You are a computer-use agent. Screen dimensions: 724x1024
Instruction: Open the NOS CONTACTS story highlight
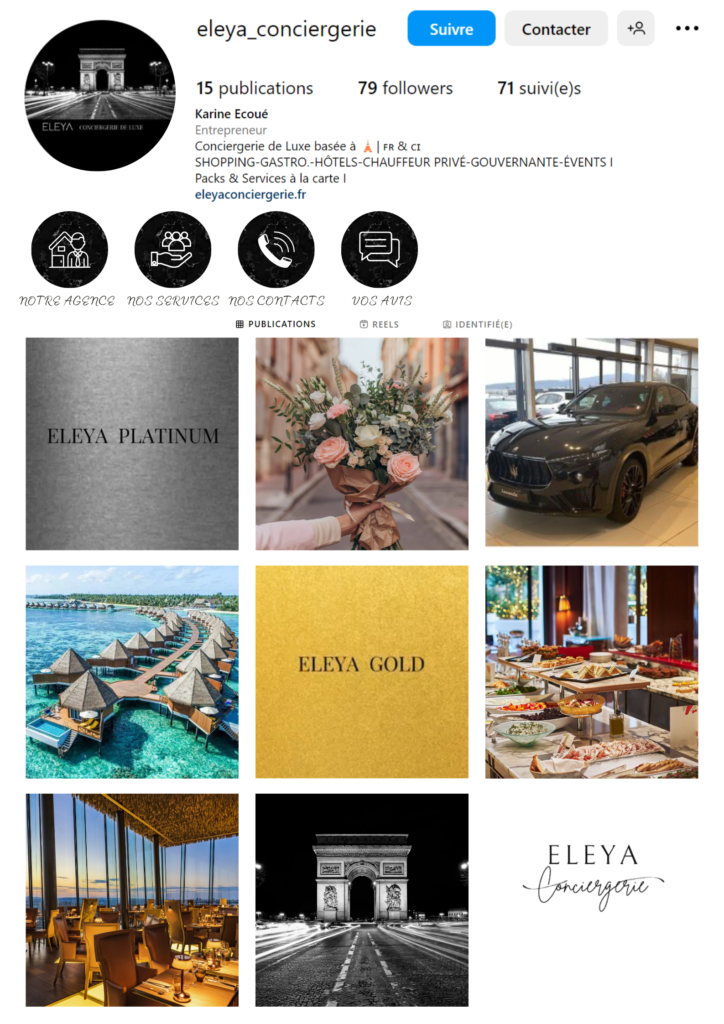[276, 250]
